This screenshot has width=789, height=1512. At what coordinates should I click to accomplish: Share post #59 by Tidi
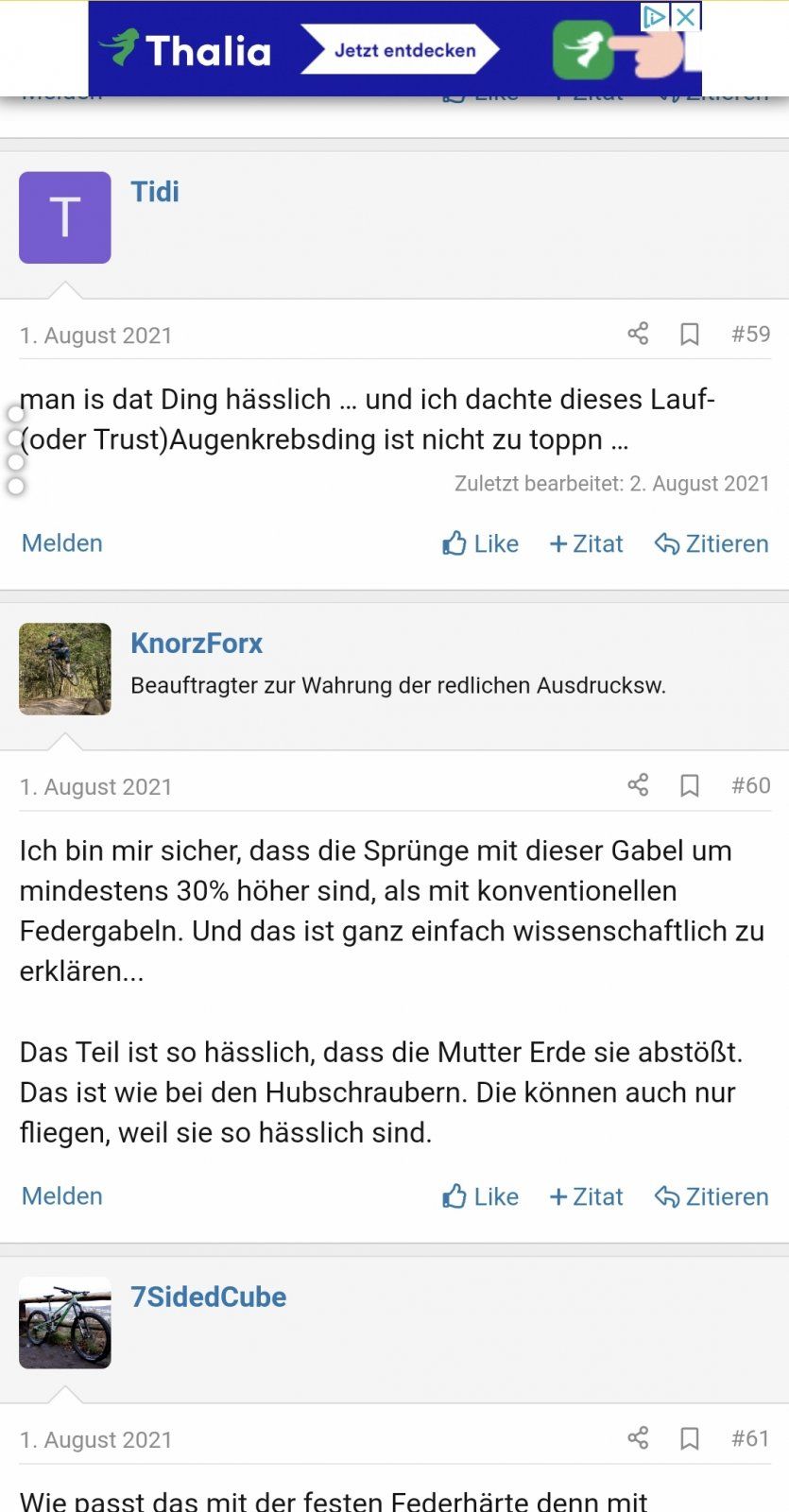click(x=638, y=334)
